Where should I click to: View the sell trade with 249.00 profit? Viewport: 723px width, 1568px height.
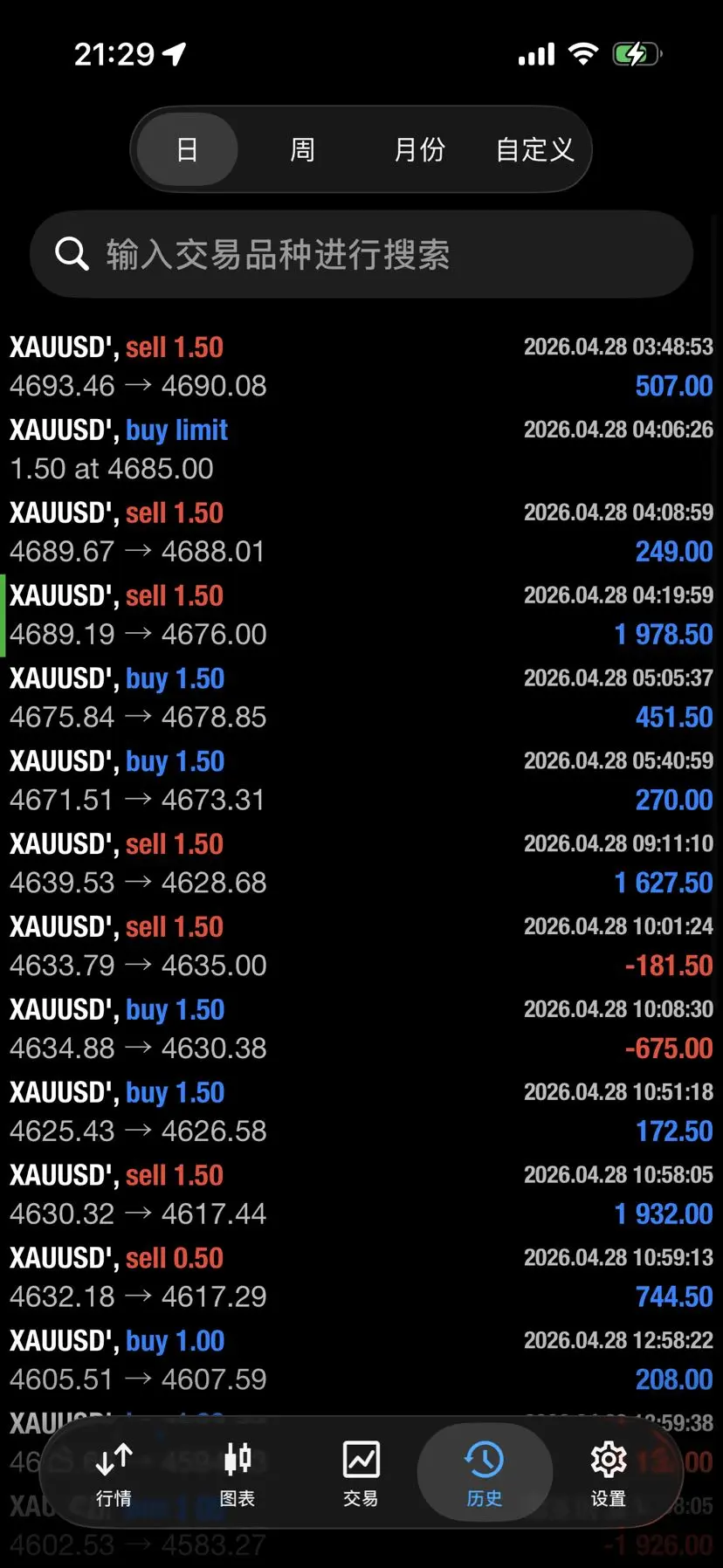[x=361, y=533]
